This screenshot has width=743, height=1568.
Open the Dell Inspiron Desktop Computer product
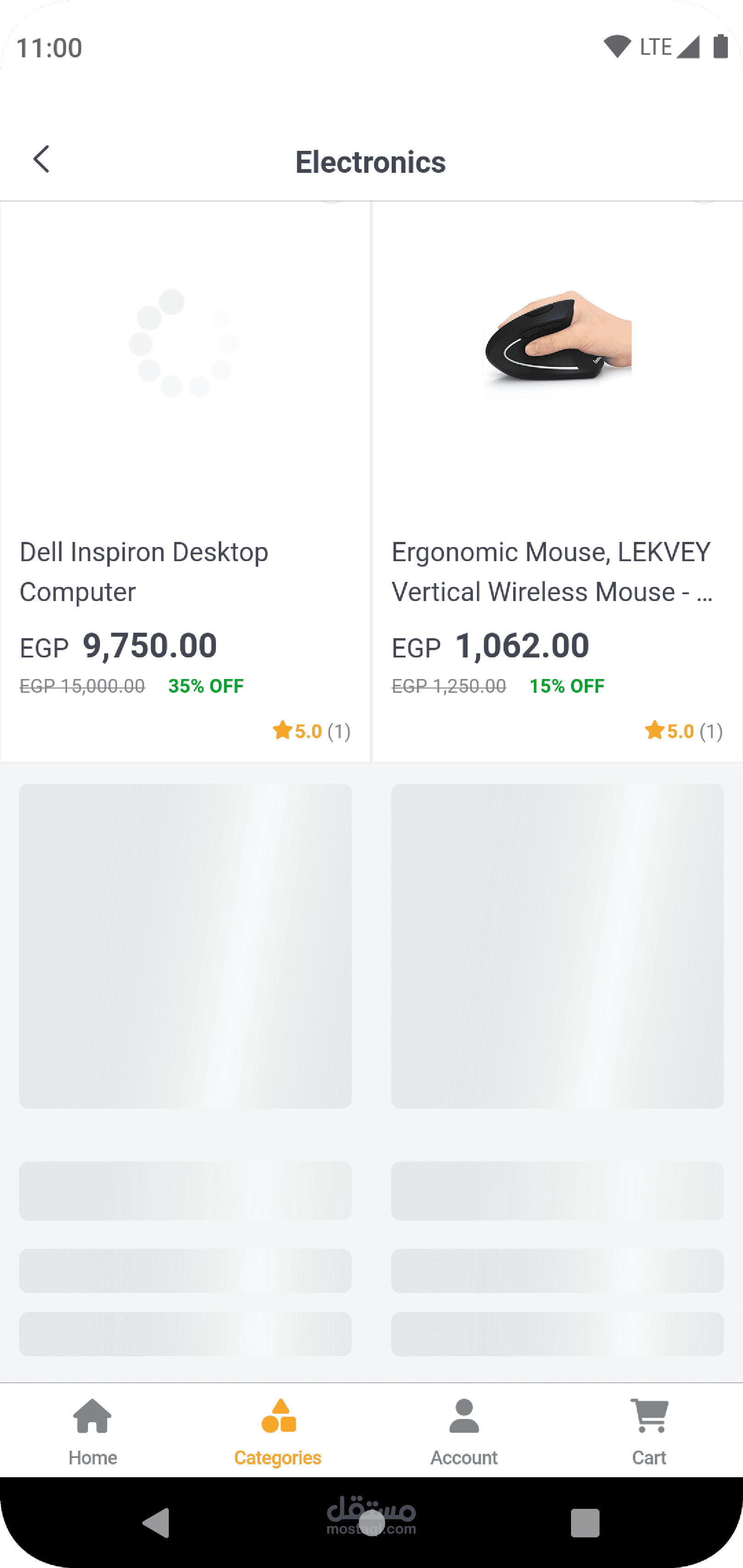tap(185, 481)
